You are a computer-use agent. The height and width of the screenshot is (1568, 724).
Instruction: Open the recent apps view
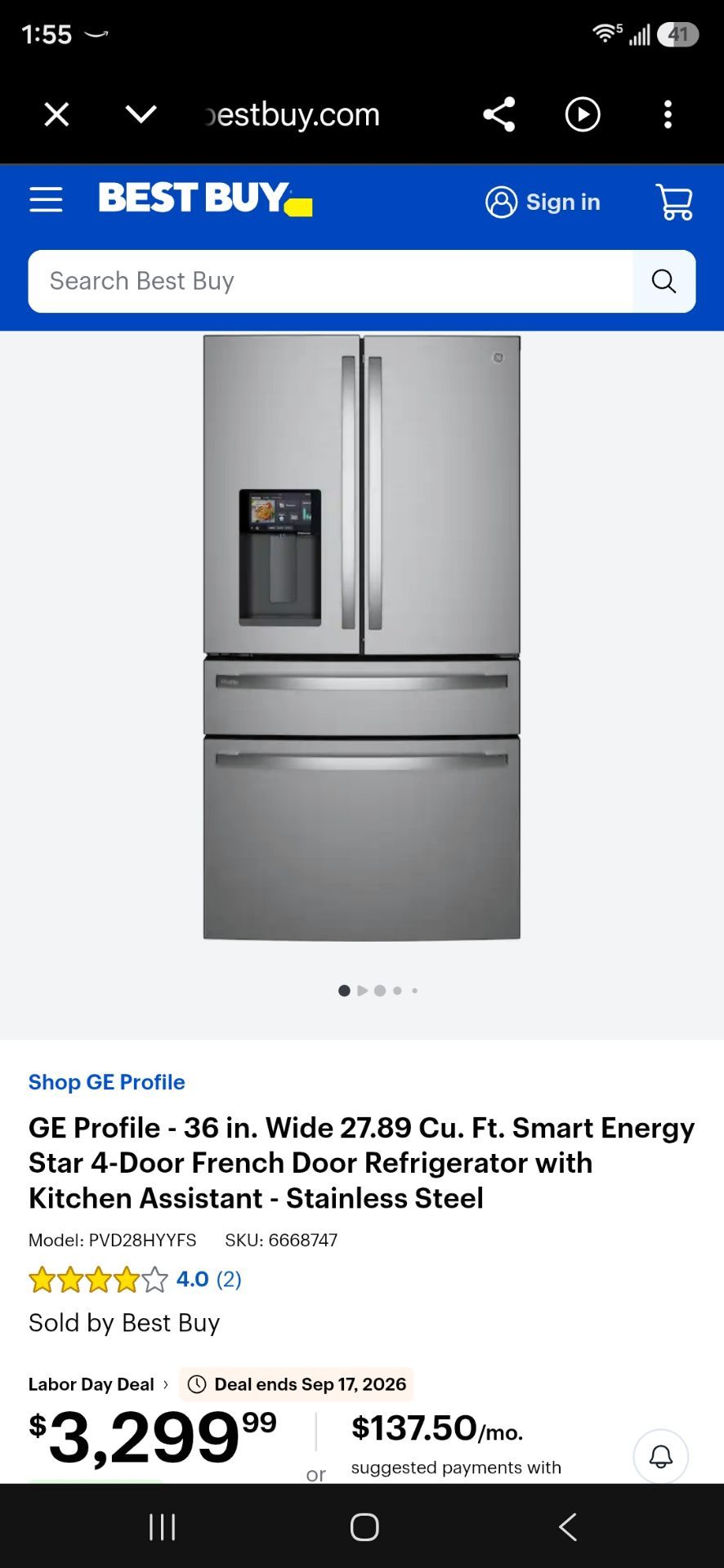coord(162,1526)
